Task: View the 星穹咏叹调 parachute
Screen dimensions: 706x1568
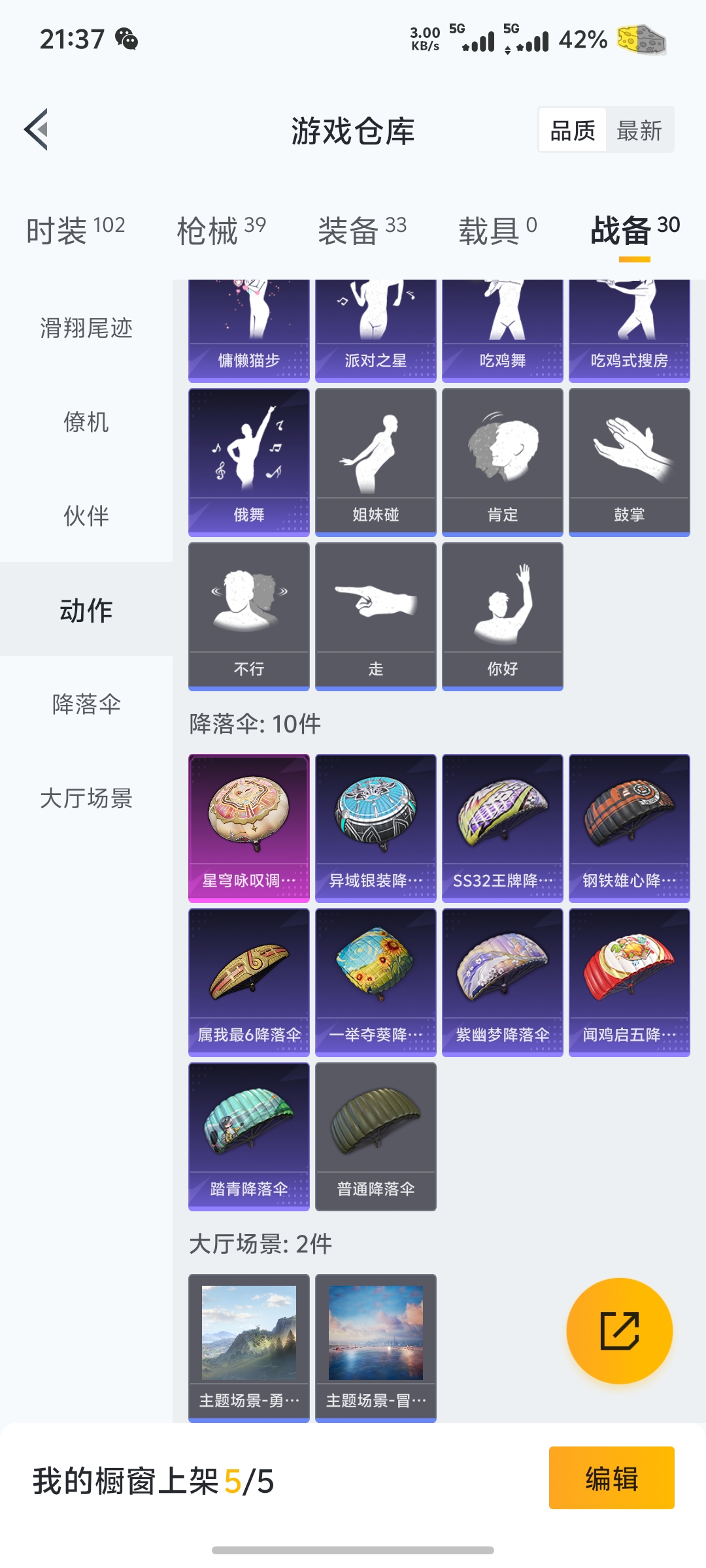Action: click(x=249, y=828)
